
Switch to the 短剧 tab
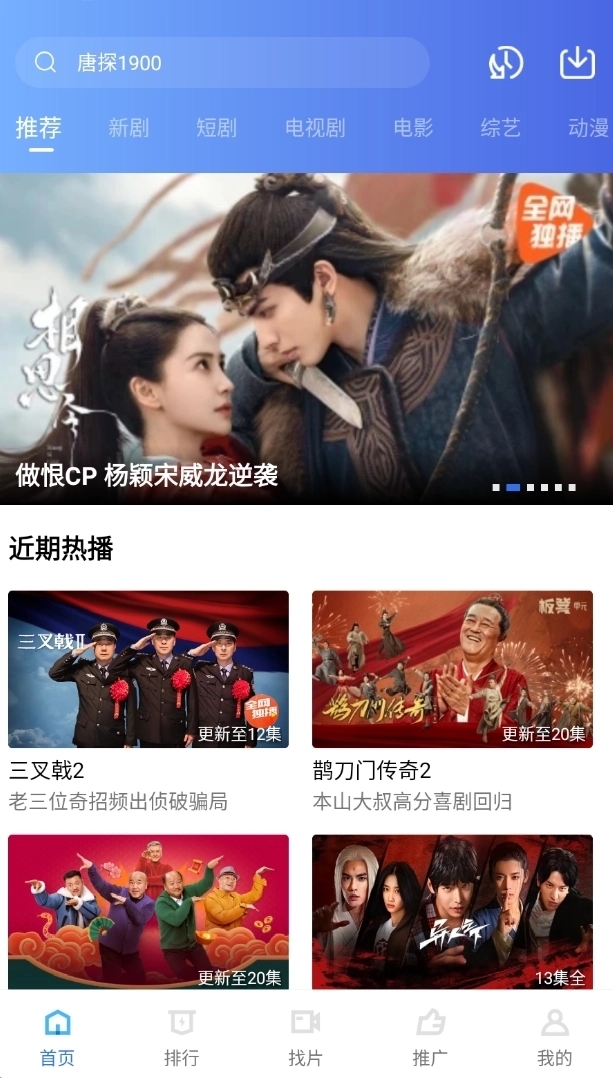click(216, 128)
